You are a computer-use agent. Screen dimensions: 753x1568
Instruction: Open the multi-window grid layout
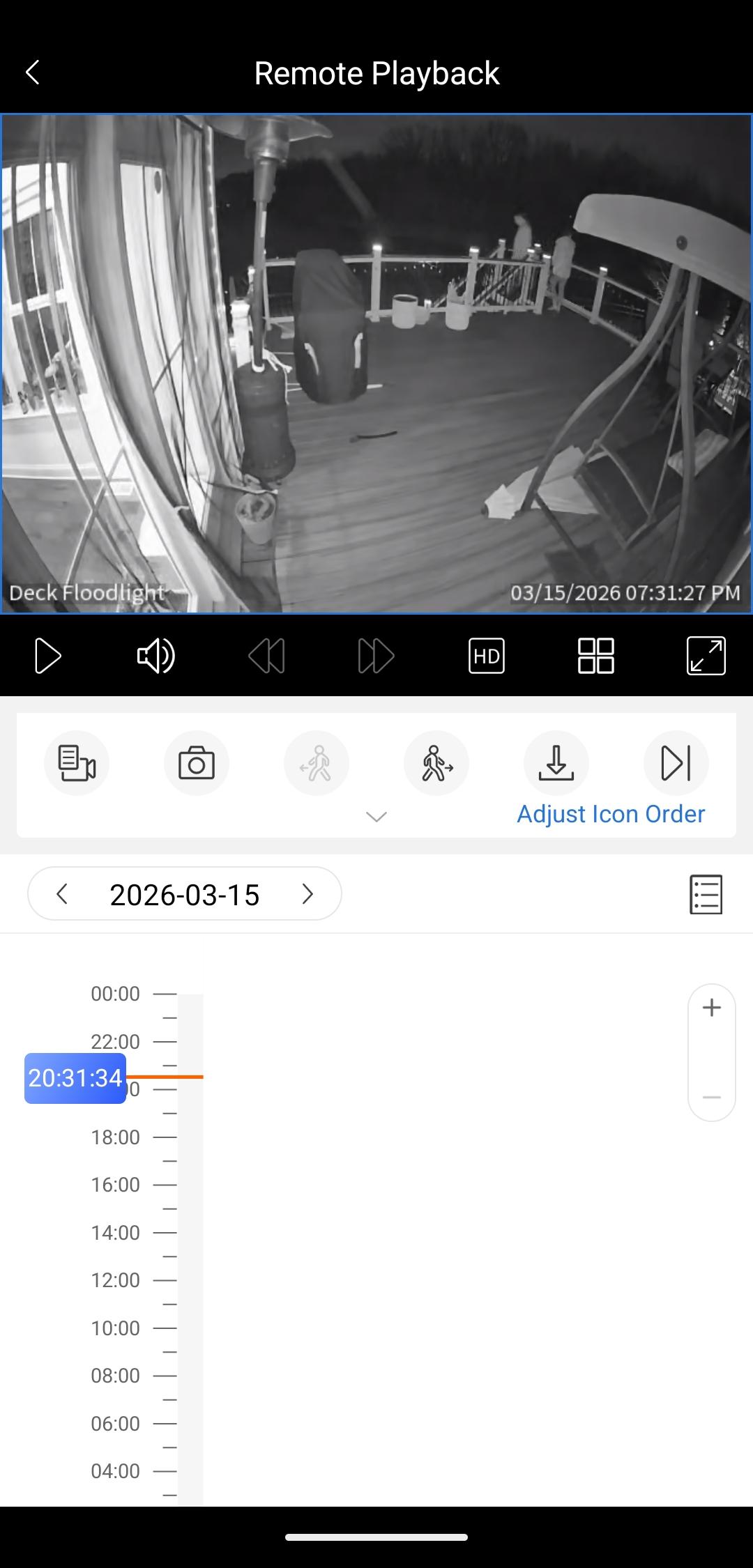coord(595,656)
